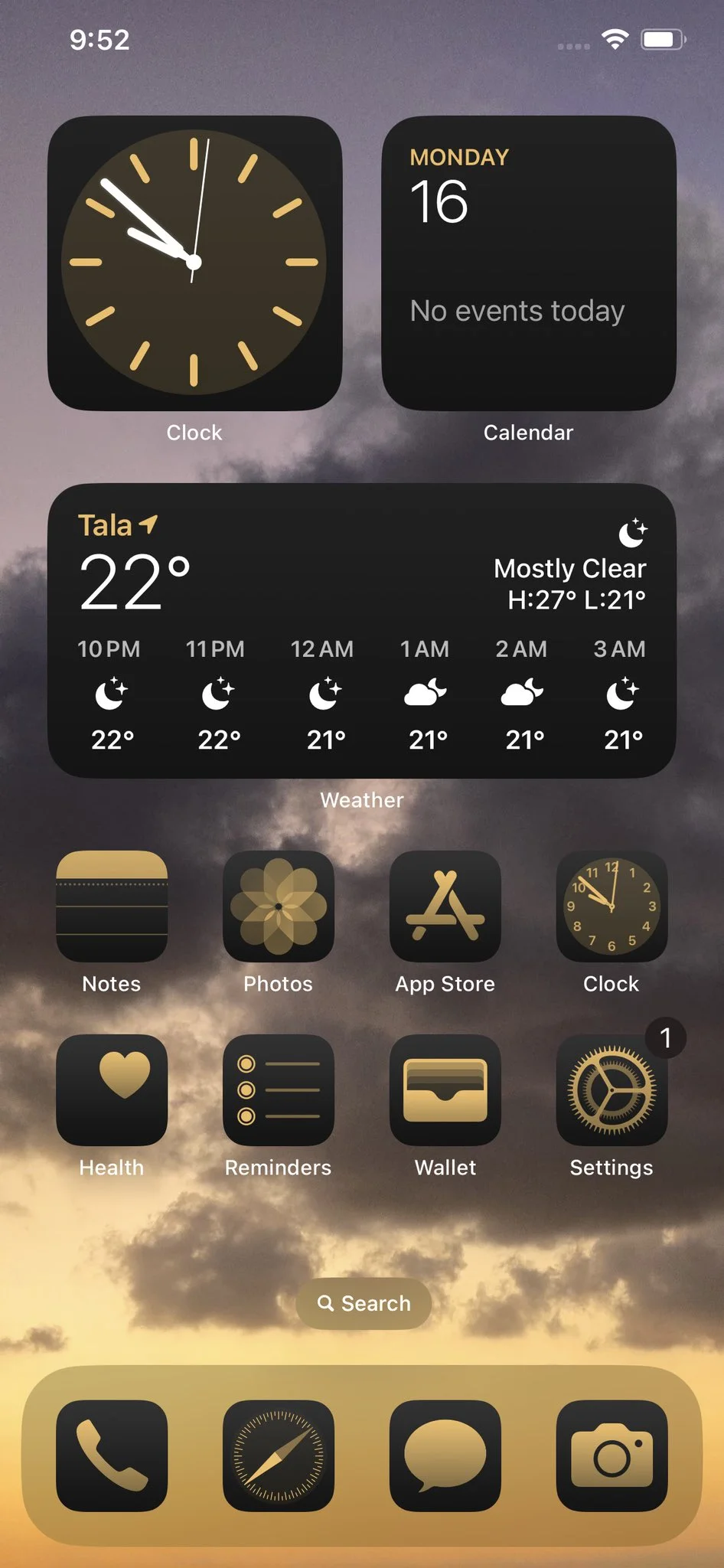Open the Clock widget
The height and width of the screenshot is (1568, 724).
click(x=194, y=263)
